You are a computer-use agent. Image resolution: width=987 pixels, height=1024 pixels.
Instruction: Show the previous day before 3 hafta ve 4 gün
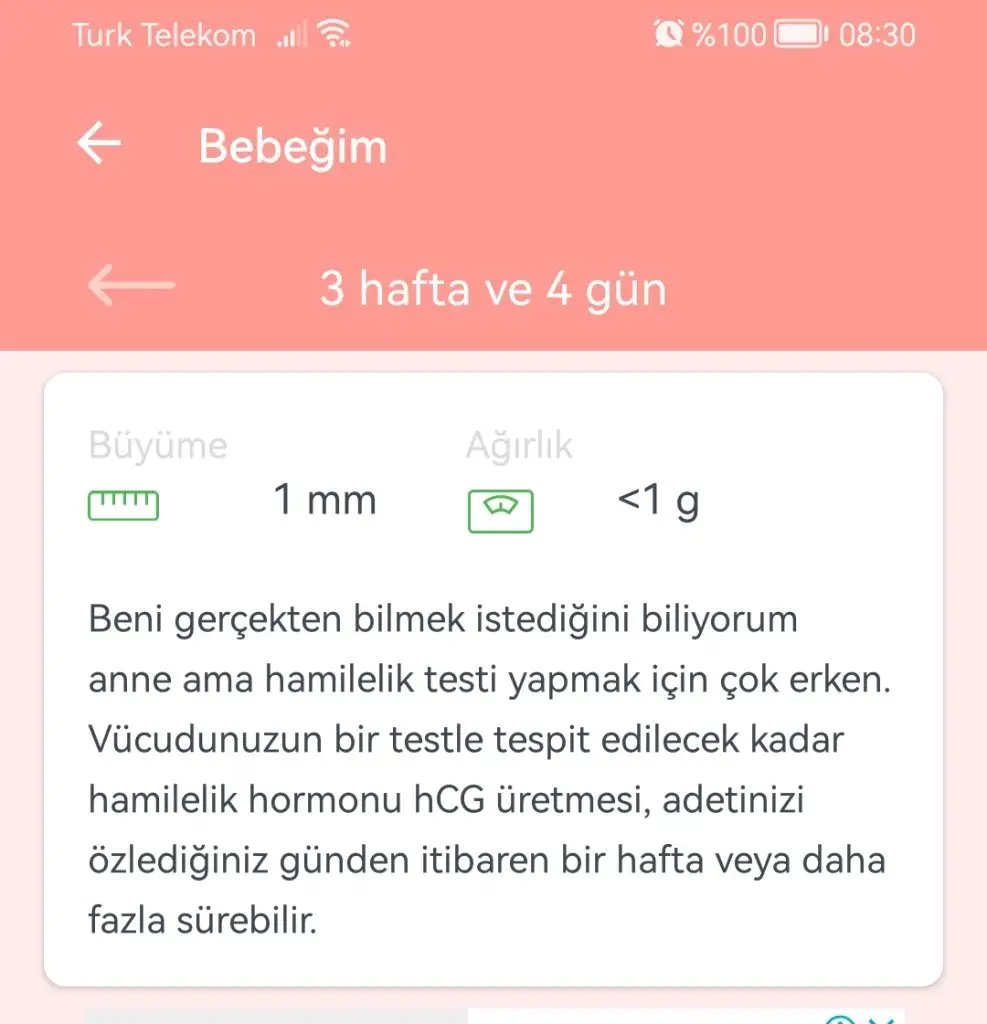pos(131,287)
